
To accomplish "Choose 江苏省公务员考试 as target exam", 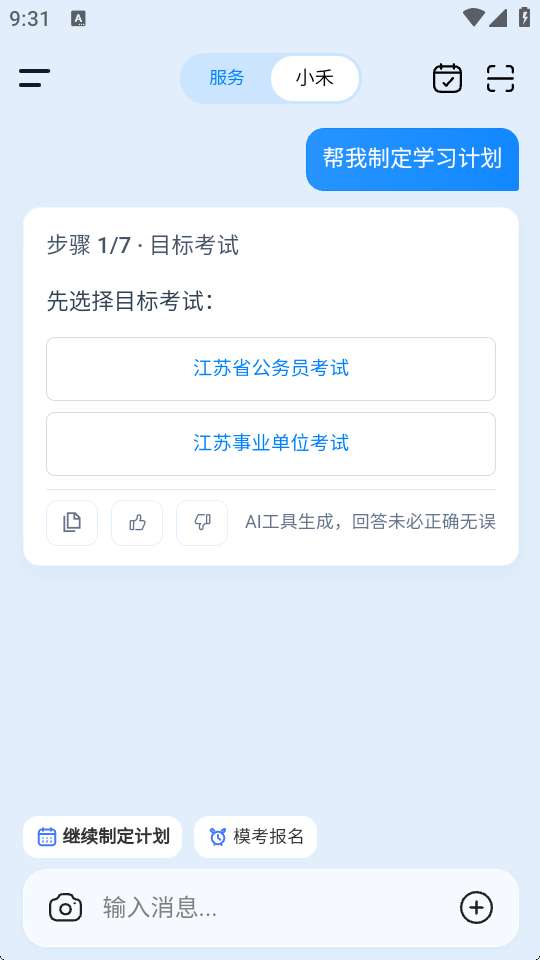I will (271, 369).
